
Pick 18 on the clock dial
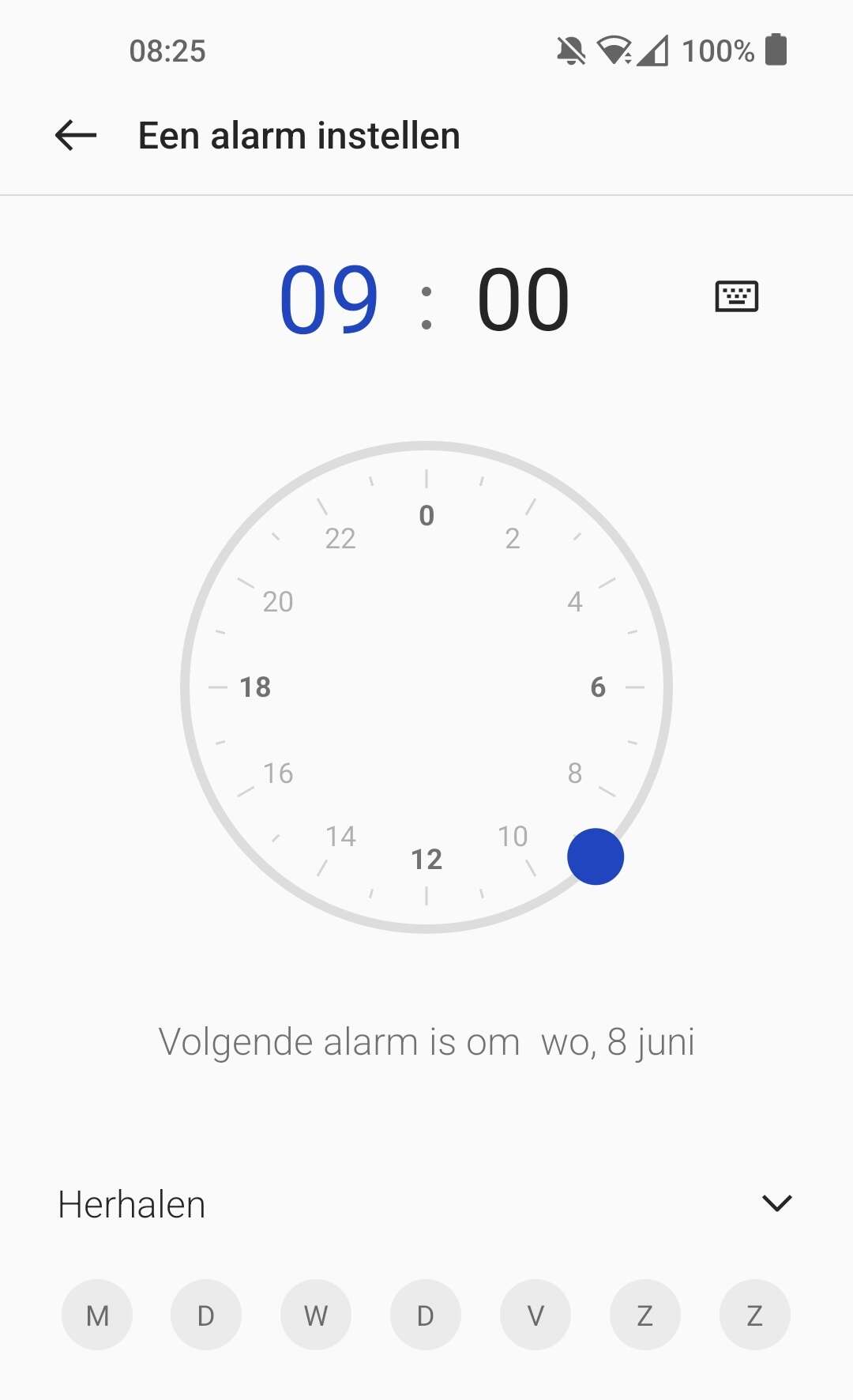[255, 687]
